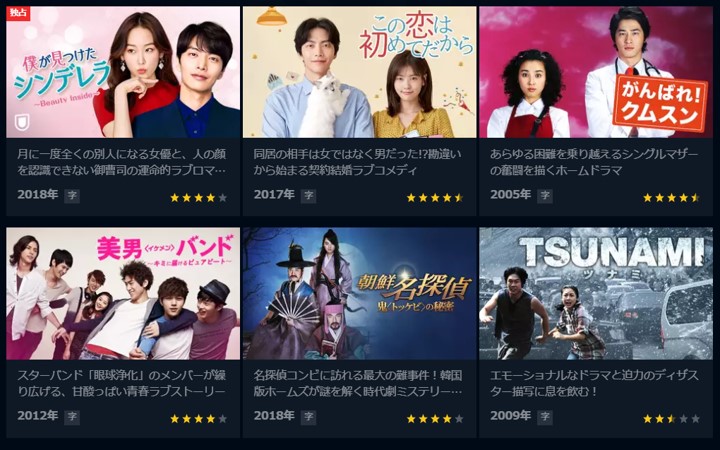Open the 美男バンド drama card
This screenshot has width=720, height=450.
click(123, 293)
